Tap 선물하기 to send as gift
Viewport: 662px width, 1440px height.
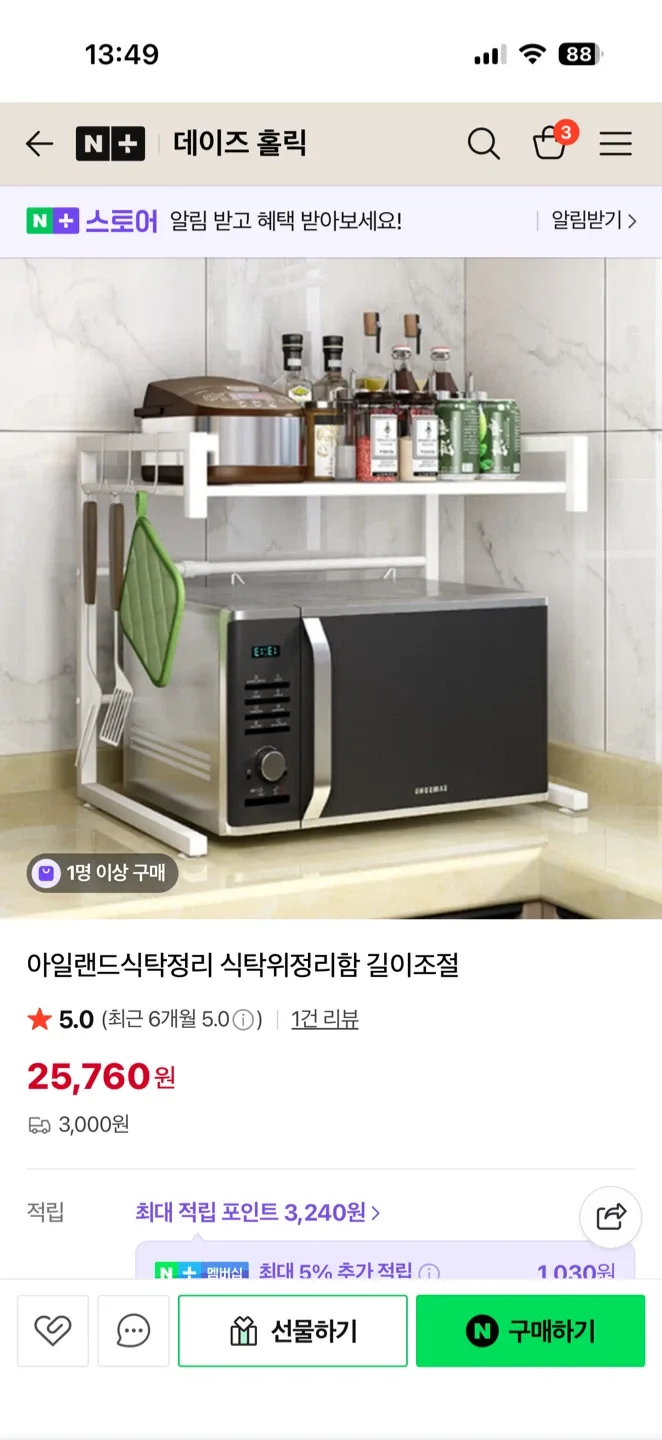click(x=293, y=1331)
